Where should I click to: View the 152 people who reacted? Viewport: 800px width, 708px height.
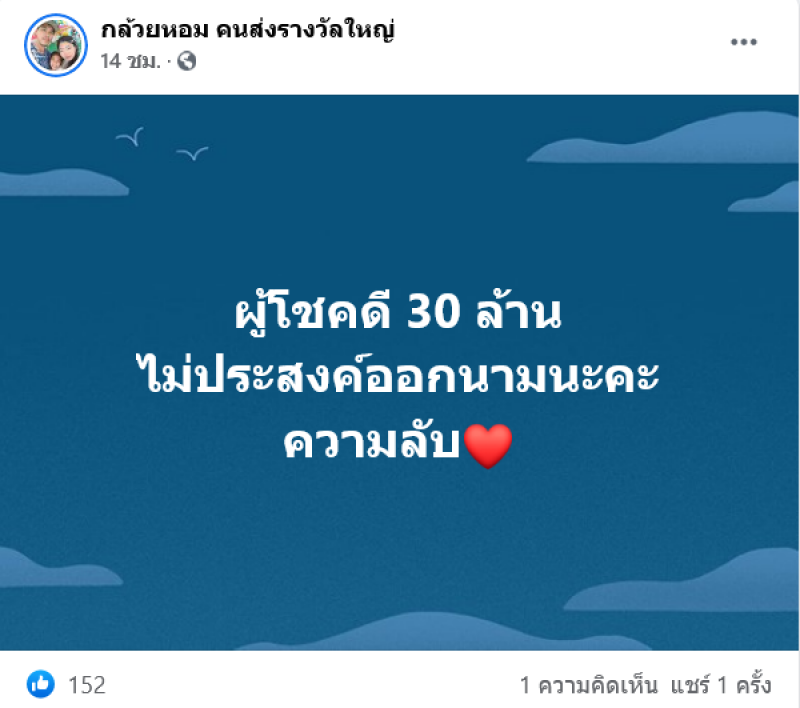tap(86, 685)
